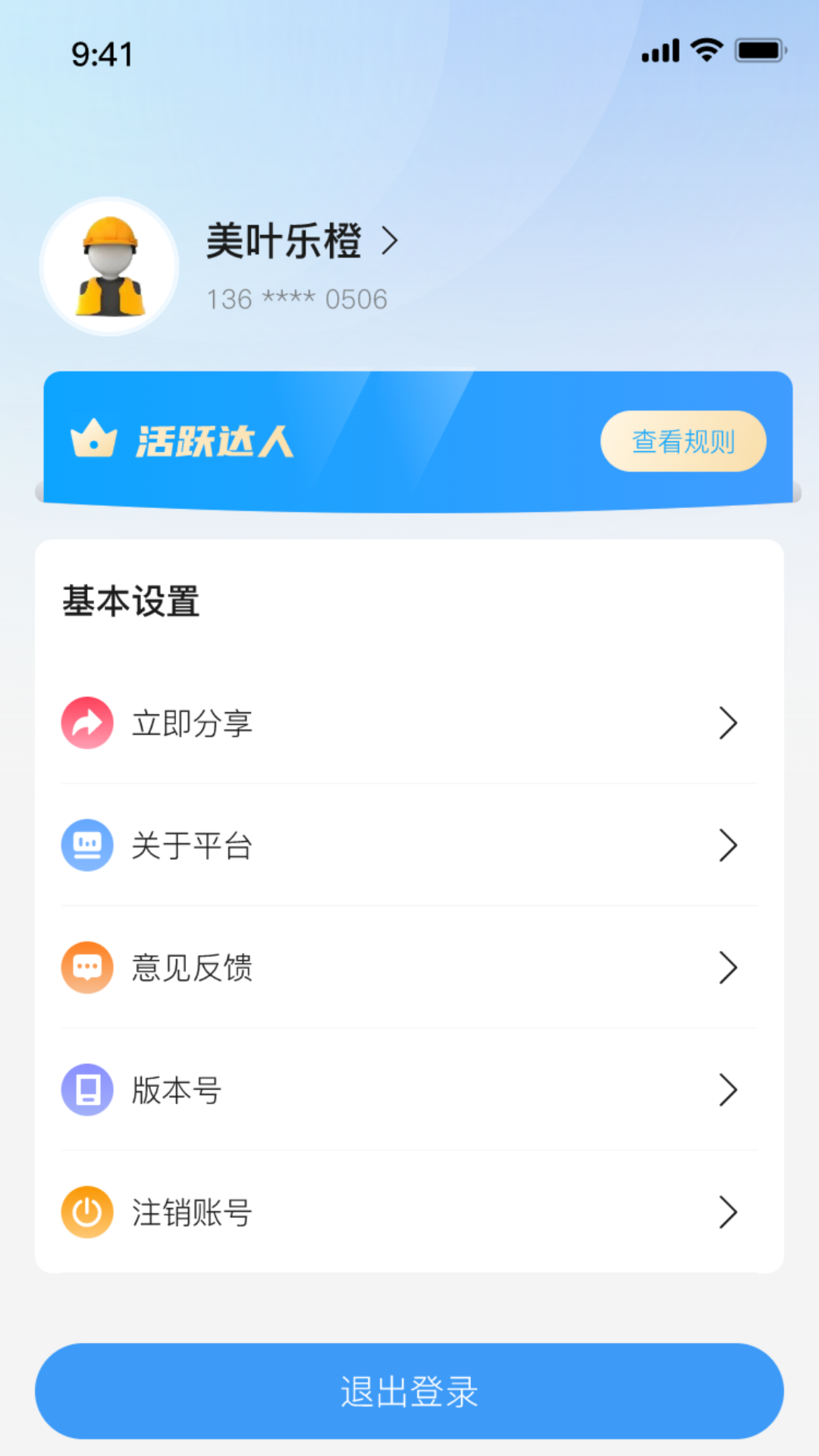View rules with 查看规则 button

(682, 441)
